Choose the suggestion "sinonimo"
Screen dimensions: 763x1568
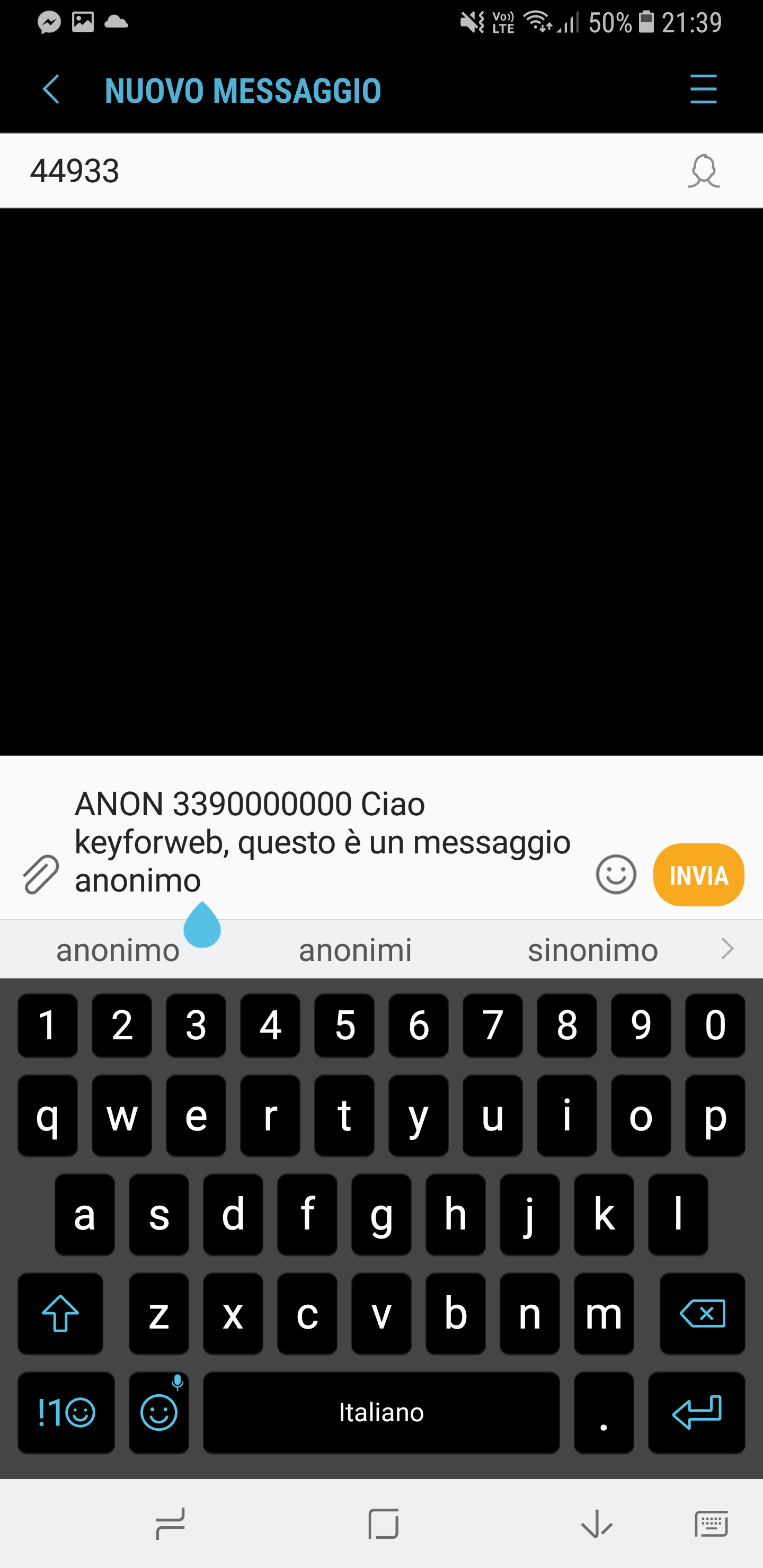tap(592, 950)
